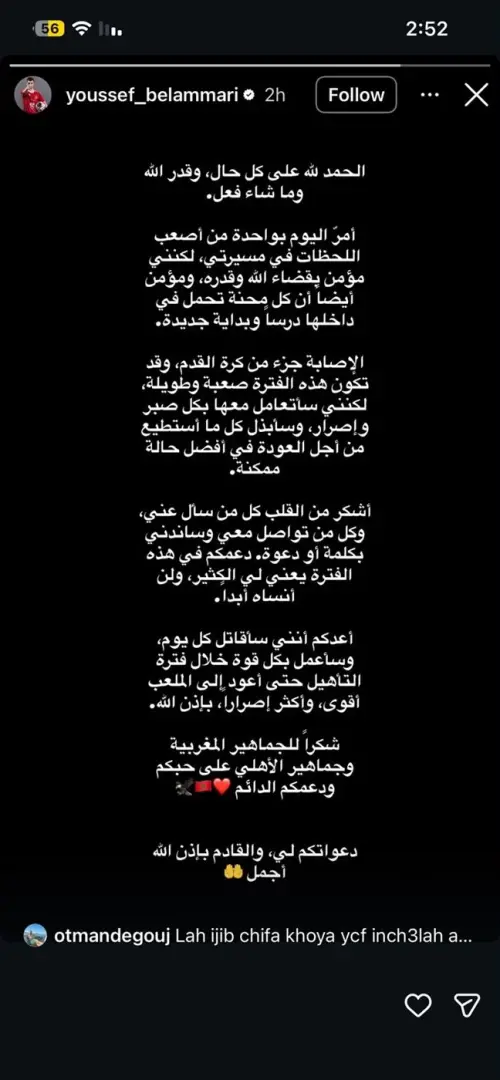Like this story with the heart icon
The image size is (500, 1080).
click(x=417, y=1005)
